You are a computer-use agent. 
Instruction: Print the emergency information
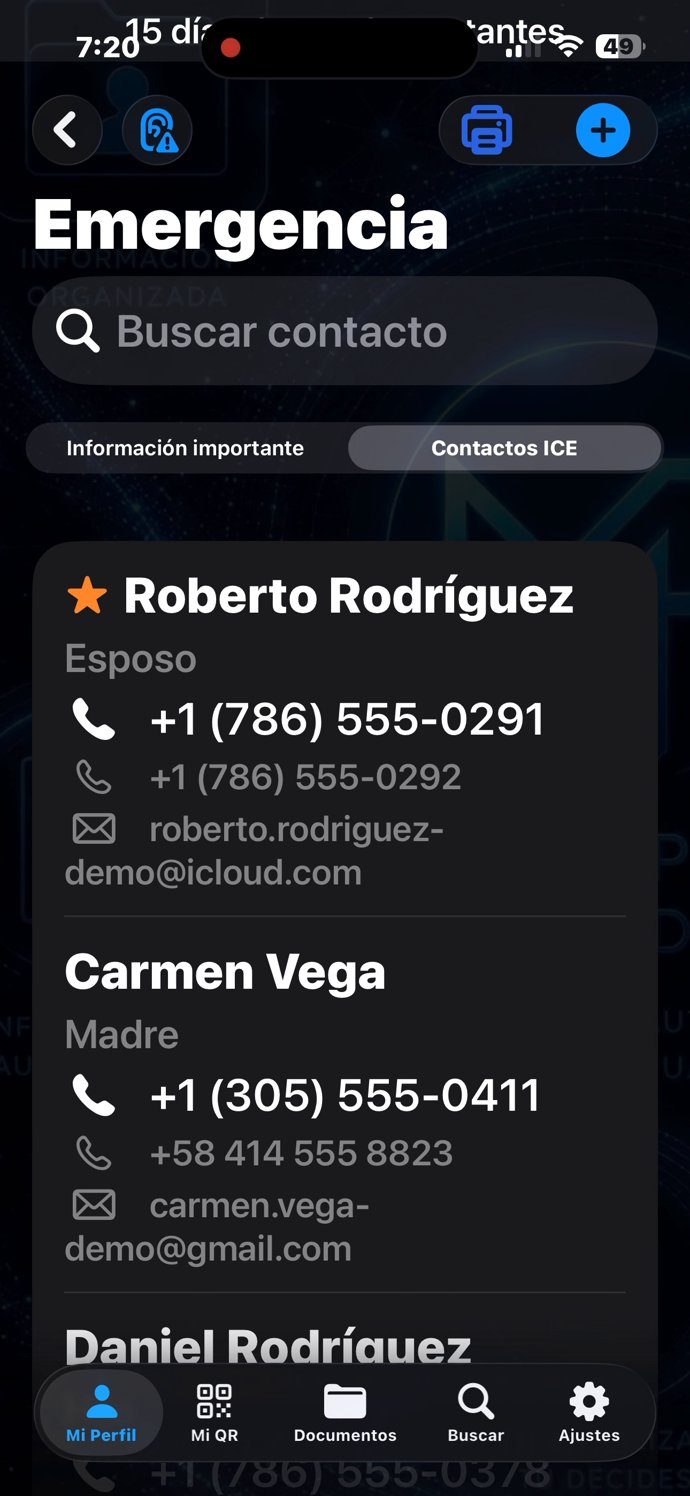tap(487, 130)
